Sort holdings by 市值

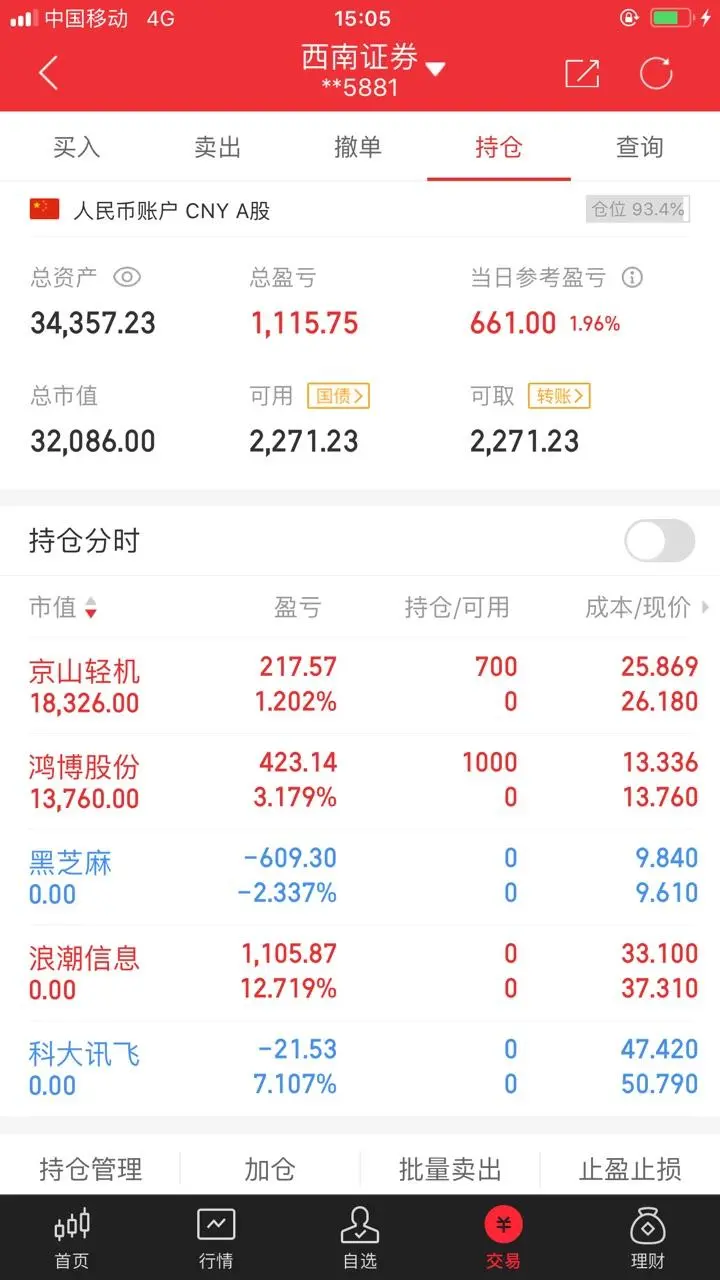63,607
